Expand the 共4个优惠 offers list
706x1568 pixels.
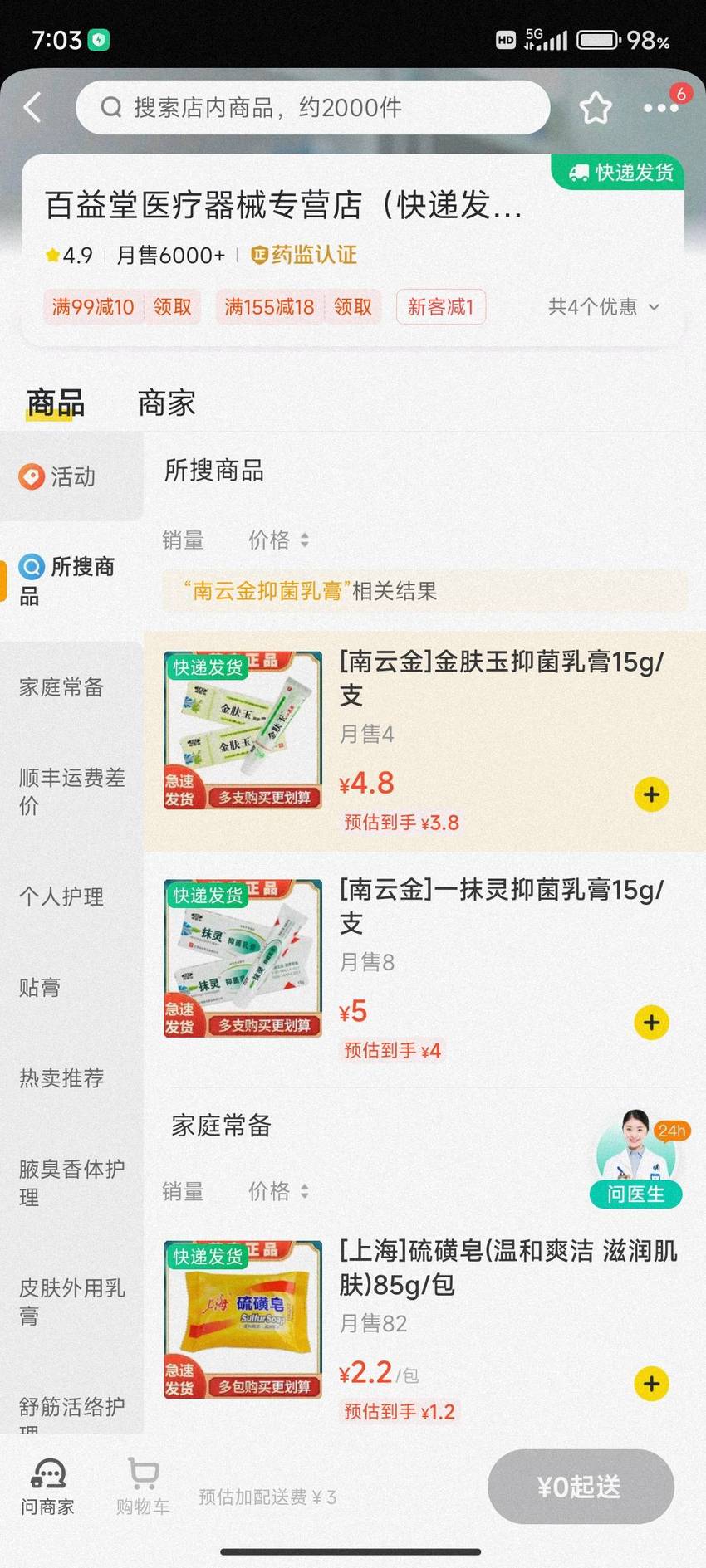[x=604, y=307]
